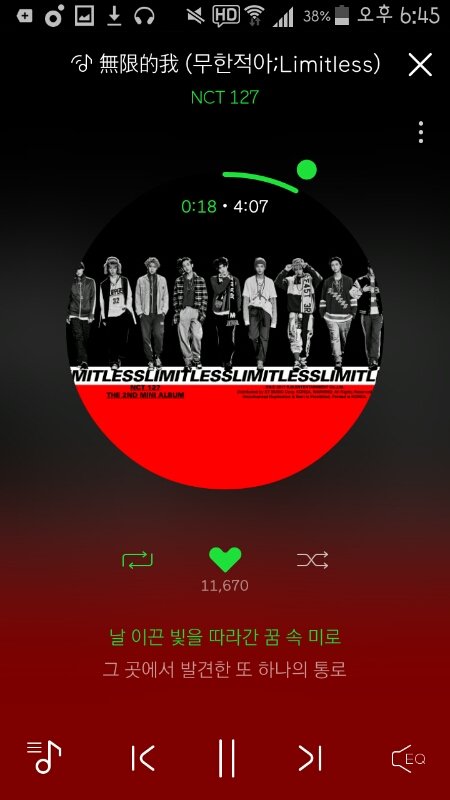Skip to the next track
Viewport: 450px width, 800px height.
coord(310,758)
